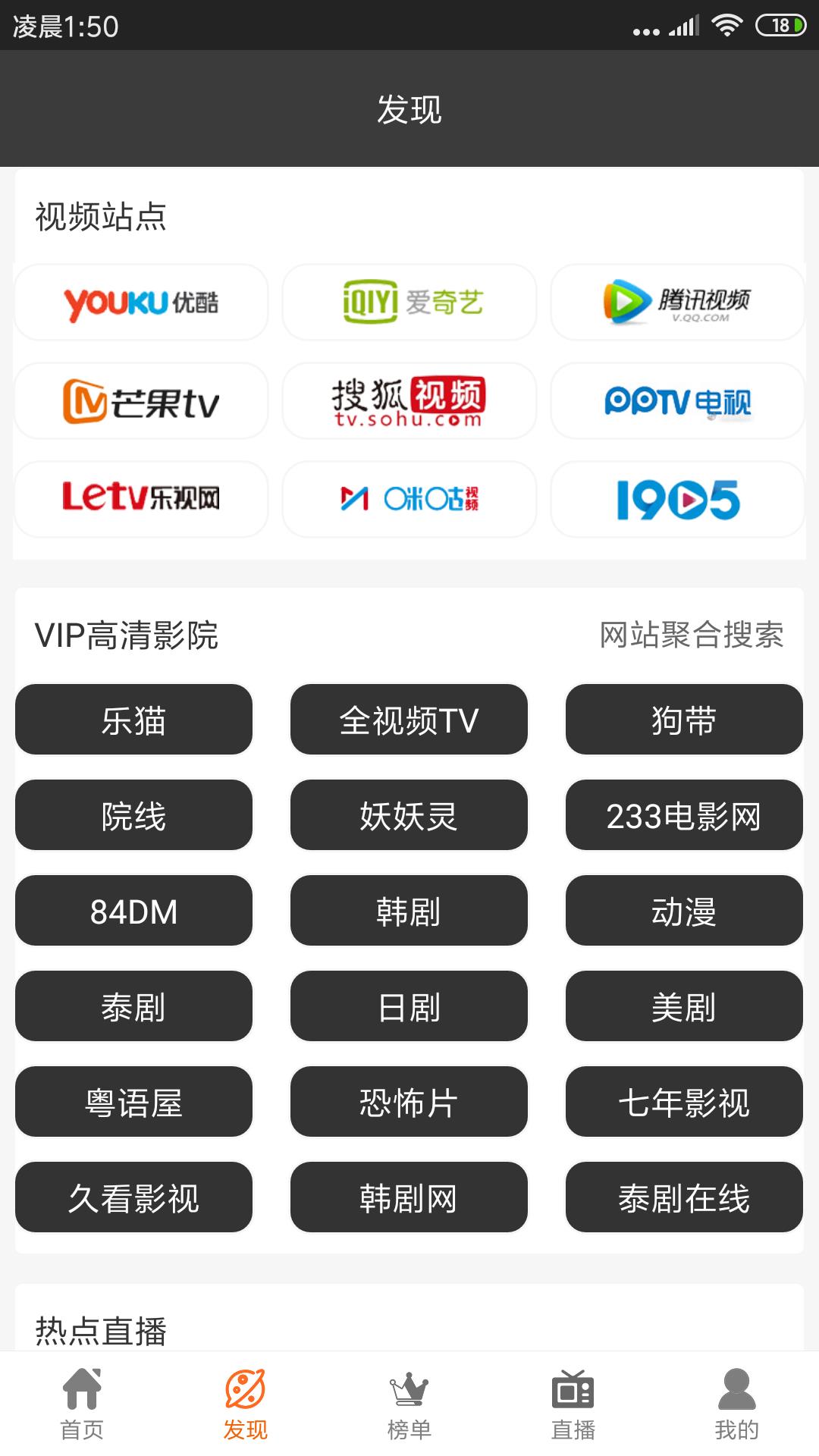Select the 乐猫 cinema button
Screen dimensions: 819x1456
click(133, 720)
